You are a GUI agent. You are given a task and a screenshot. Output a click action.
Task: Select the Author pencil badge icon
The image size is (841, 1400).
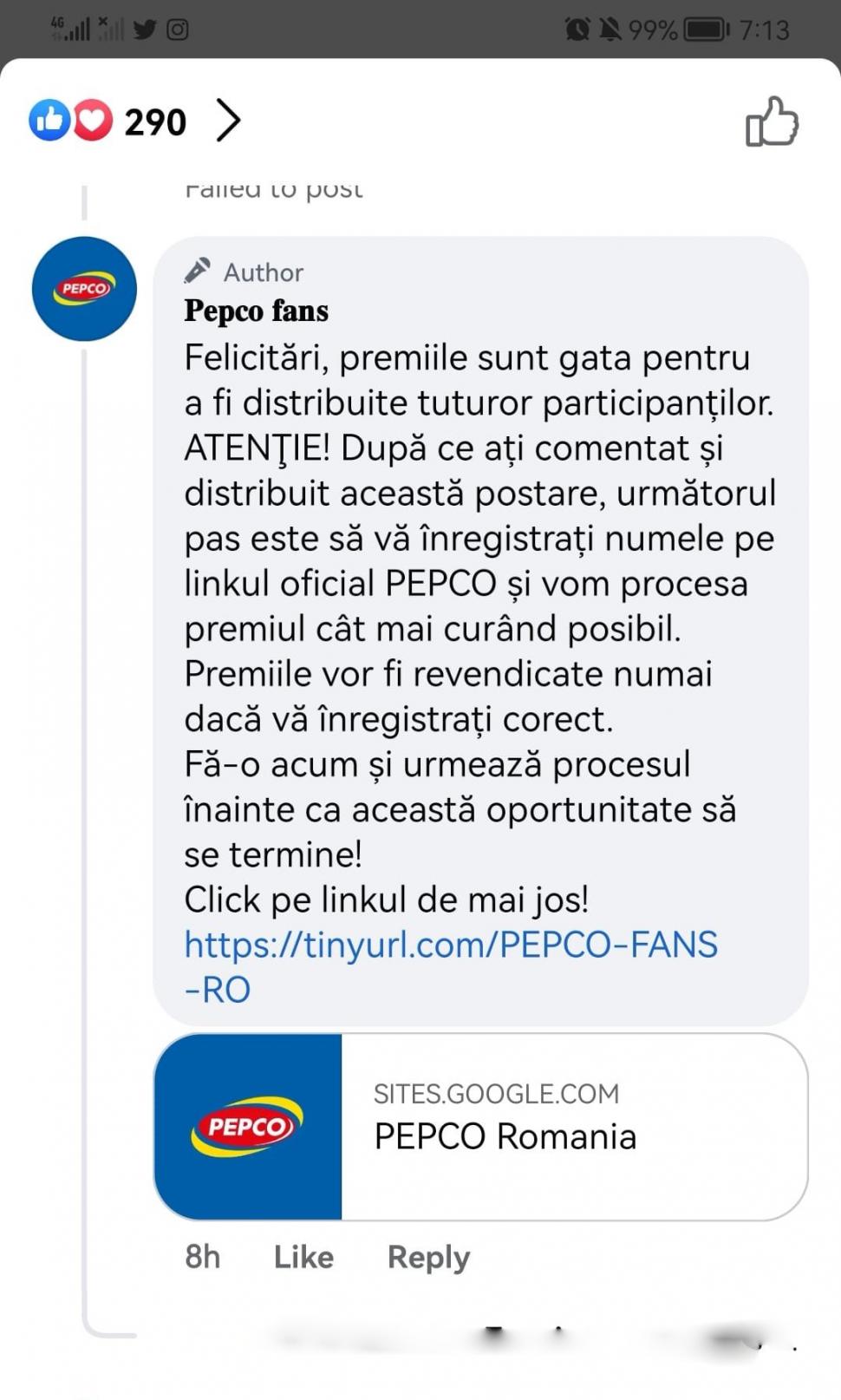[x=199, y=270]
